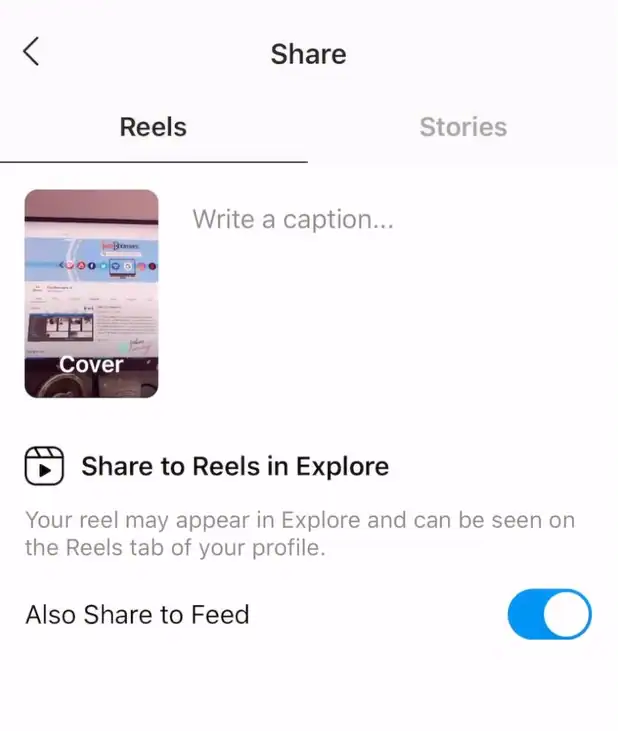Change the reel Cover image
This screenshot has width=618, height=731.
(x=91, y=294)
